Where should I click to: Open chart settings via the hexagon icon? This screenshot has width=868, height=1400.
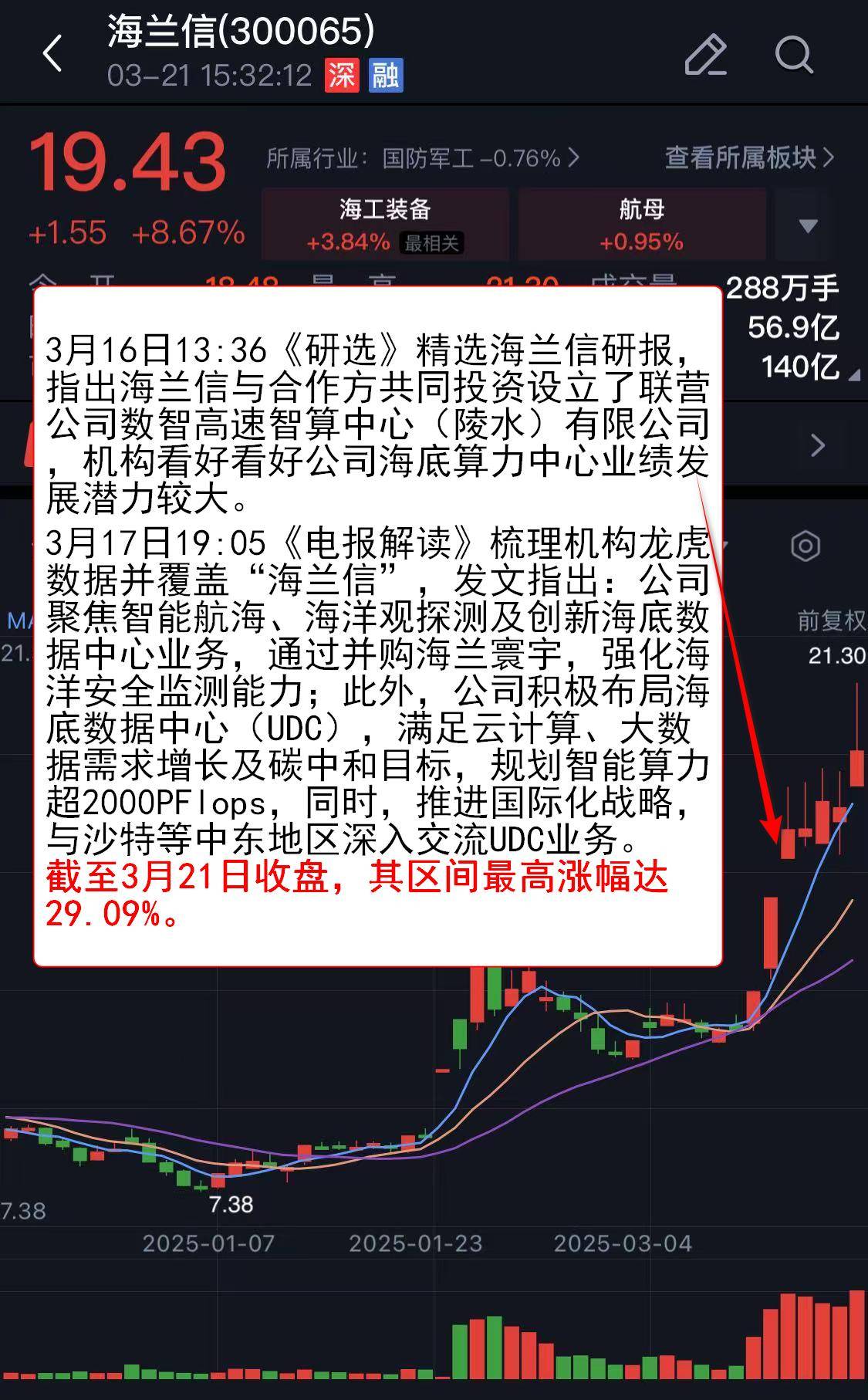pos(805,545)
